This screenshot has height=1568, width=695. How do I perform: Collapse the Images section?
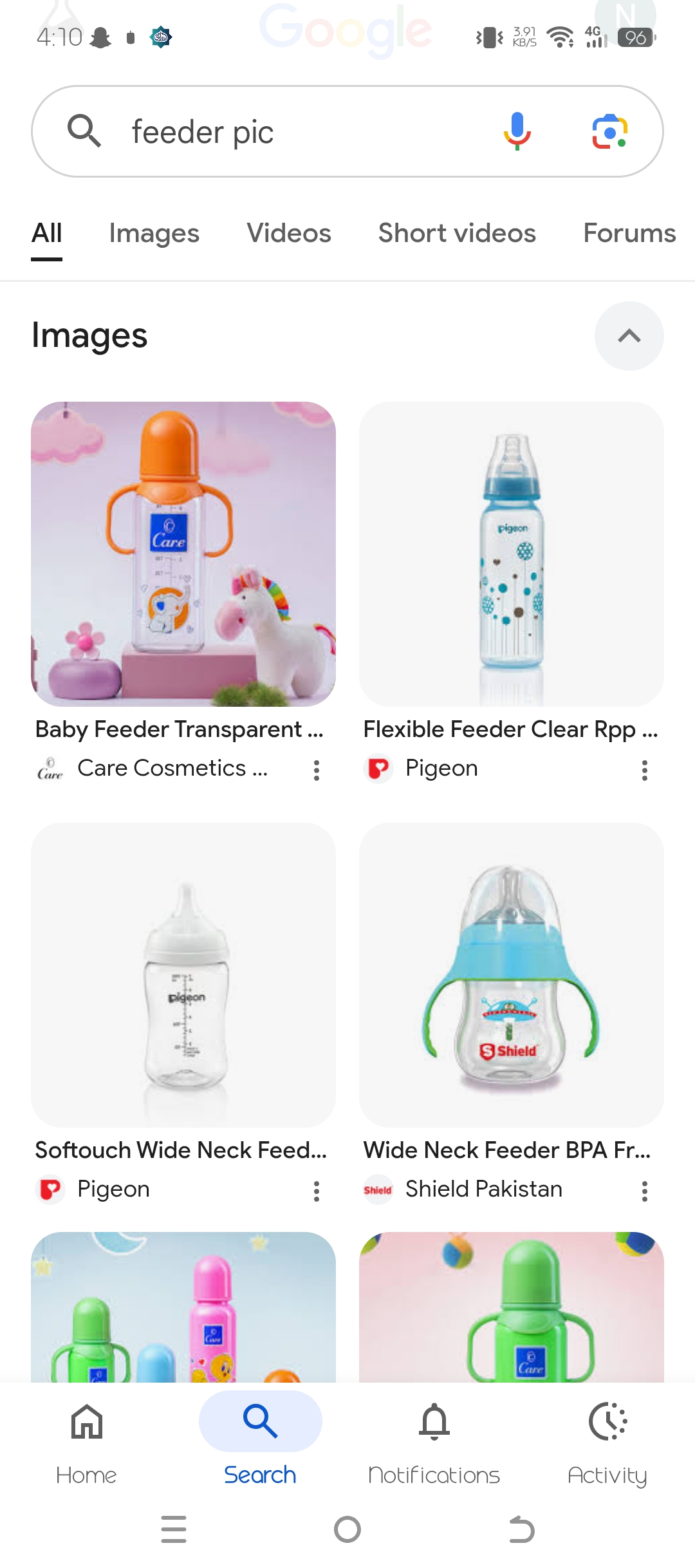click(x=629, y=336)
